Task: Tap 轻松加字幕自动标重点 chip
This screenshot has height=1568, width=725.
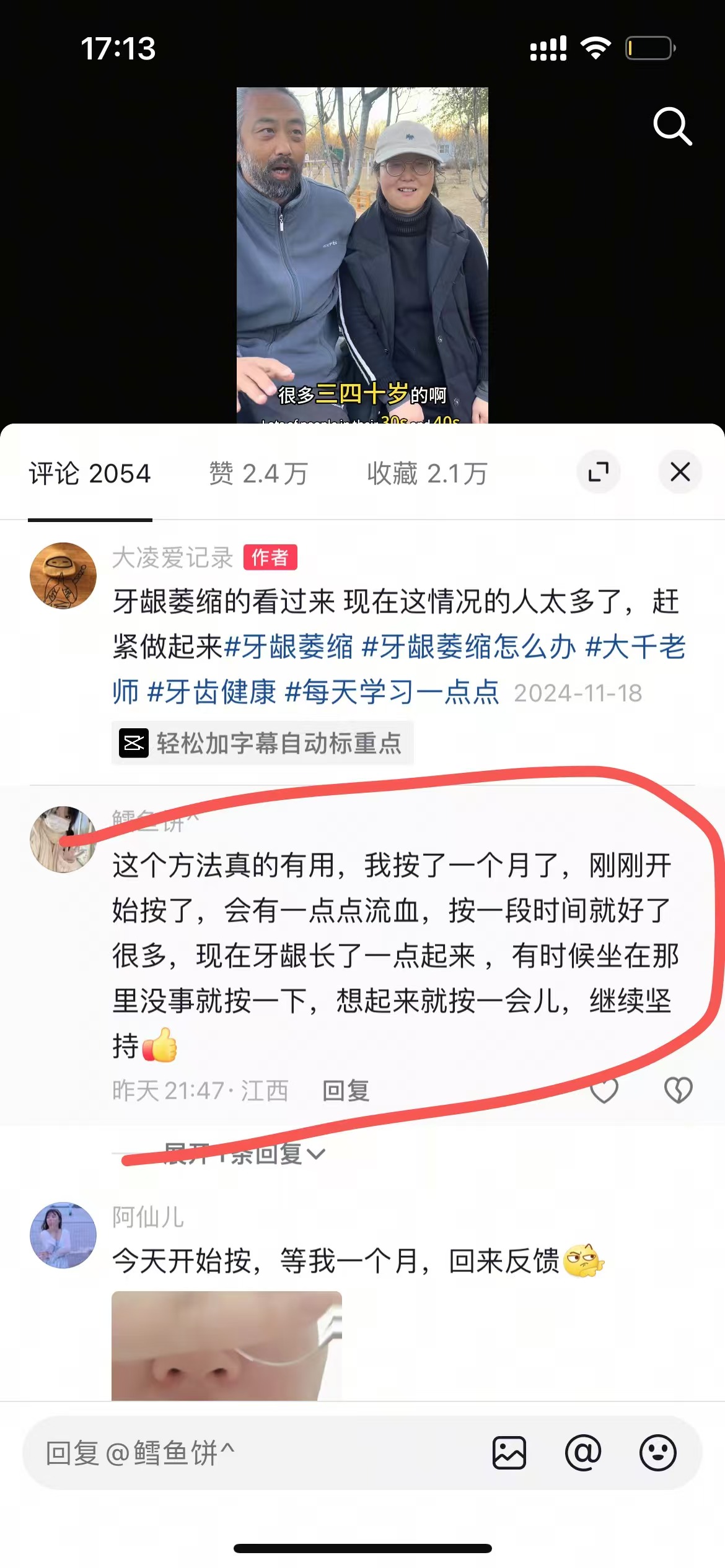Action: point(262,743)
